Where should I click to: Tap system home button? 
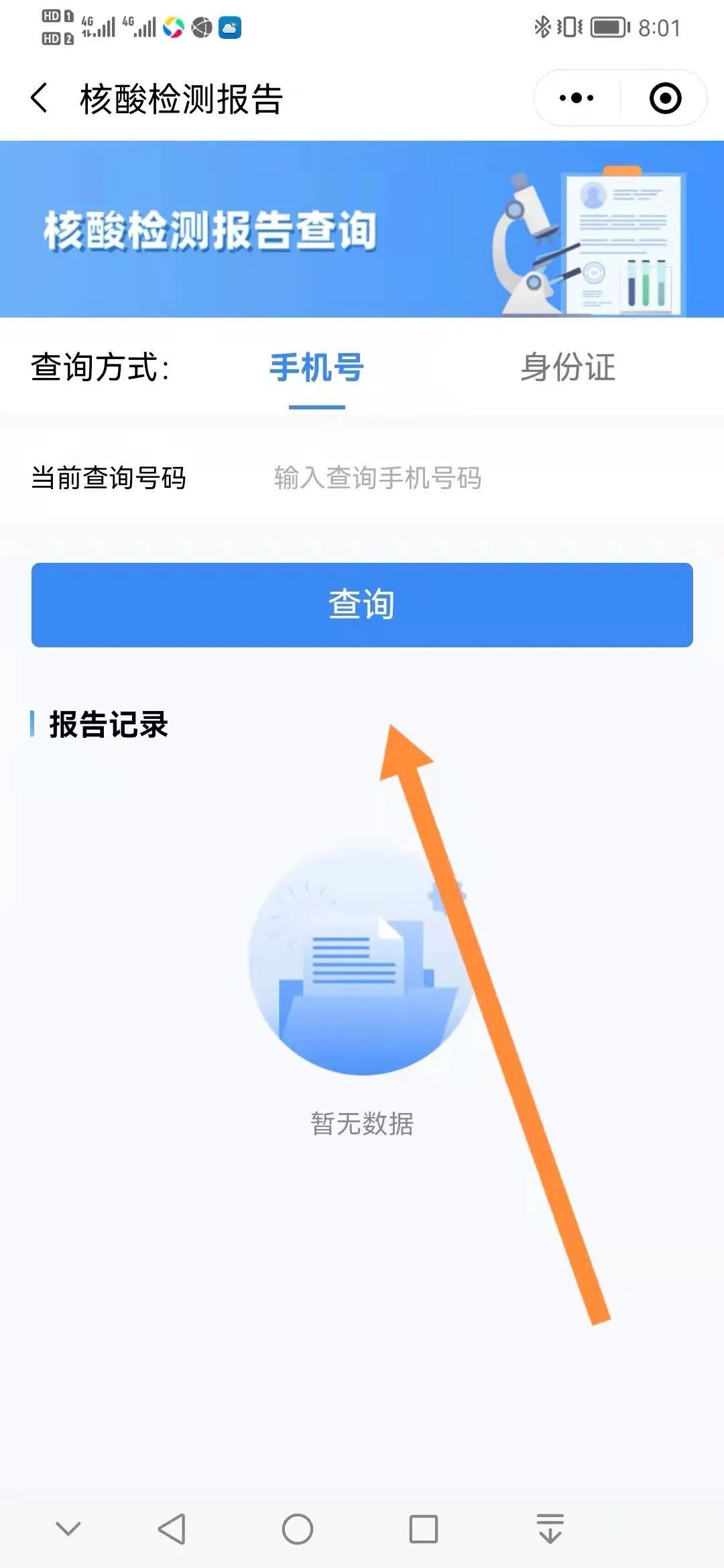[x=297, y=1529]
